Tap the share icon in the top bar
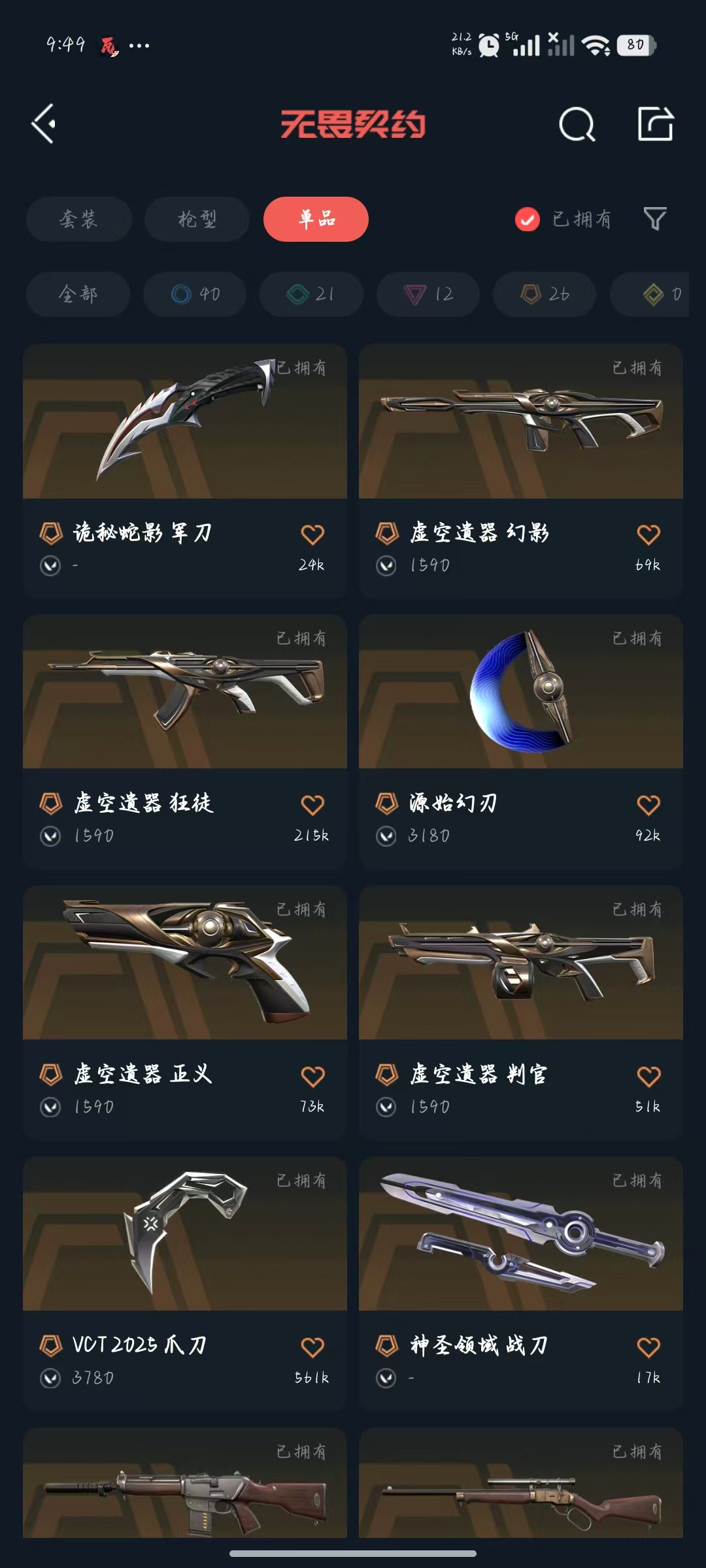 (x=655, y=124)
